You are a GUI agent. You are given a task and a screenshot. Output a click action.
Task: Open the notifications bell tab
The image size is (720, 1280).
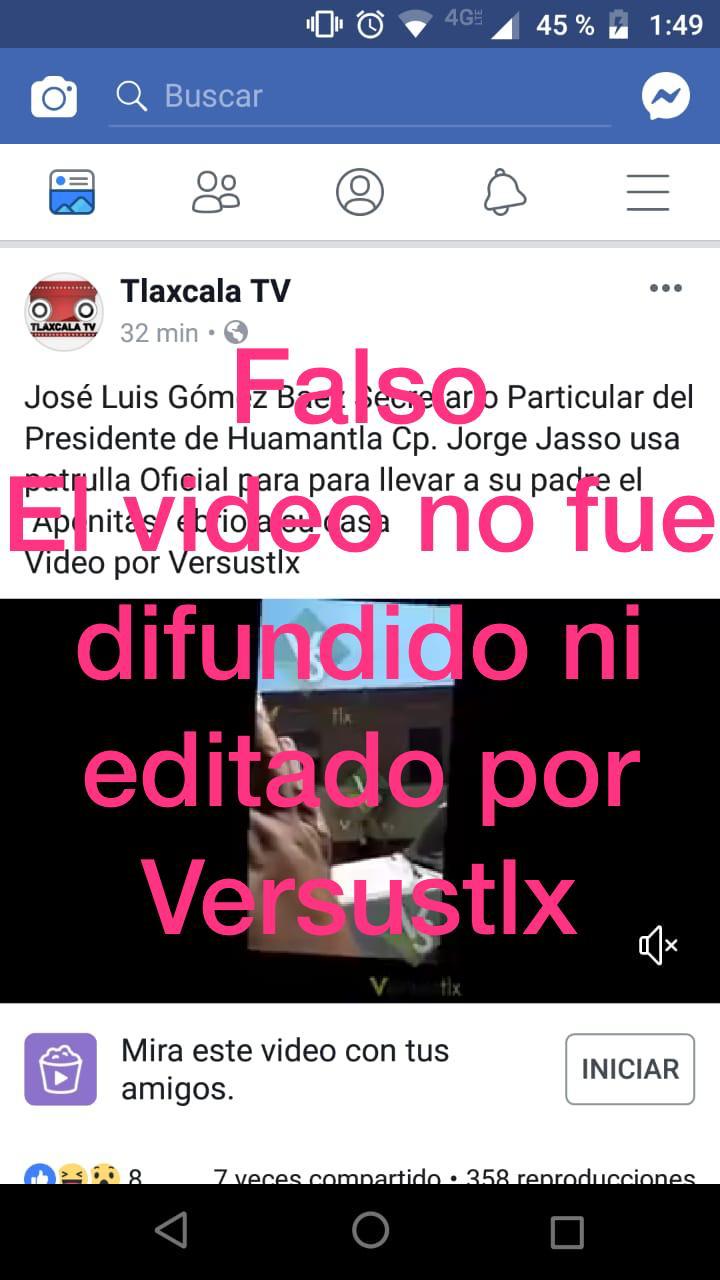coord(504,192)
